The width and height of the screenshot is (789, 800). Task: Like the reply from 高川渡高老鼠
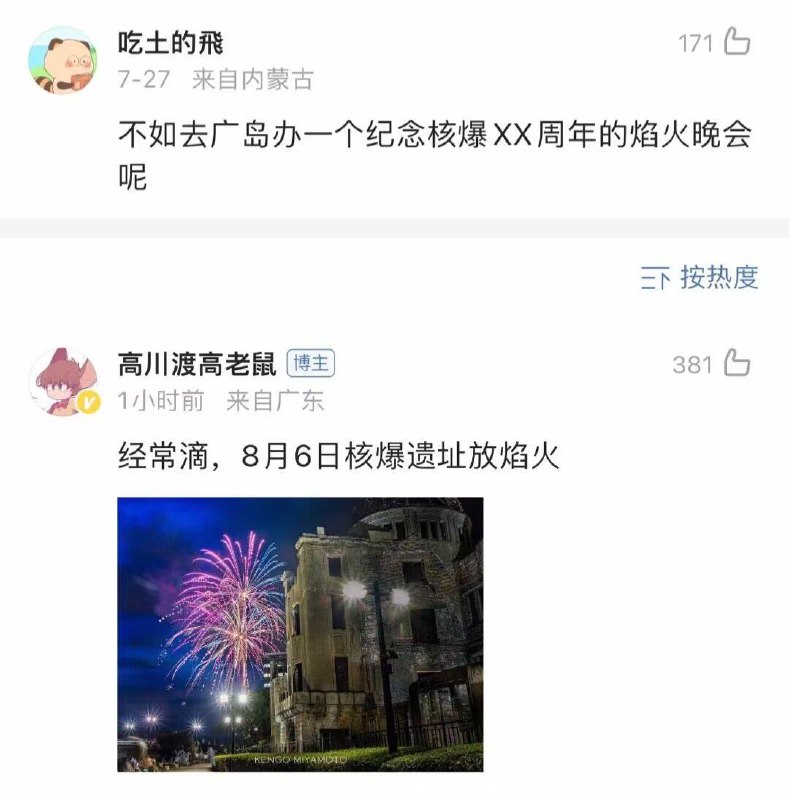(x=736, y=364)
